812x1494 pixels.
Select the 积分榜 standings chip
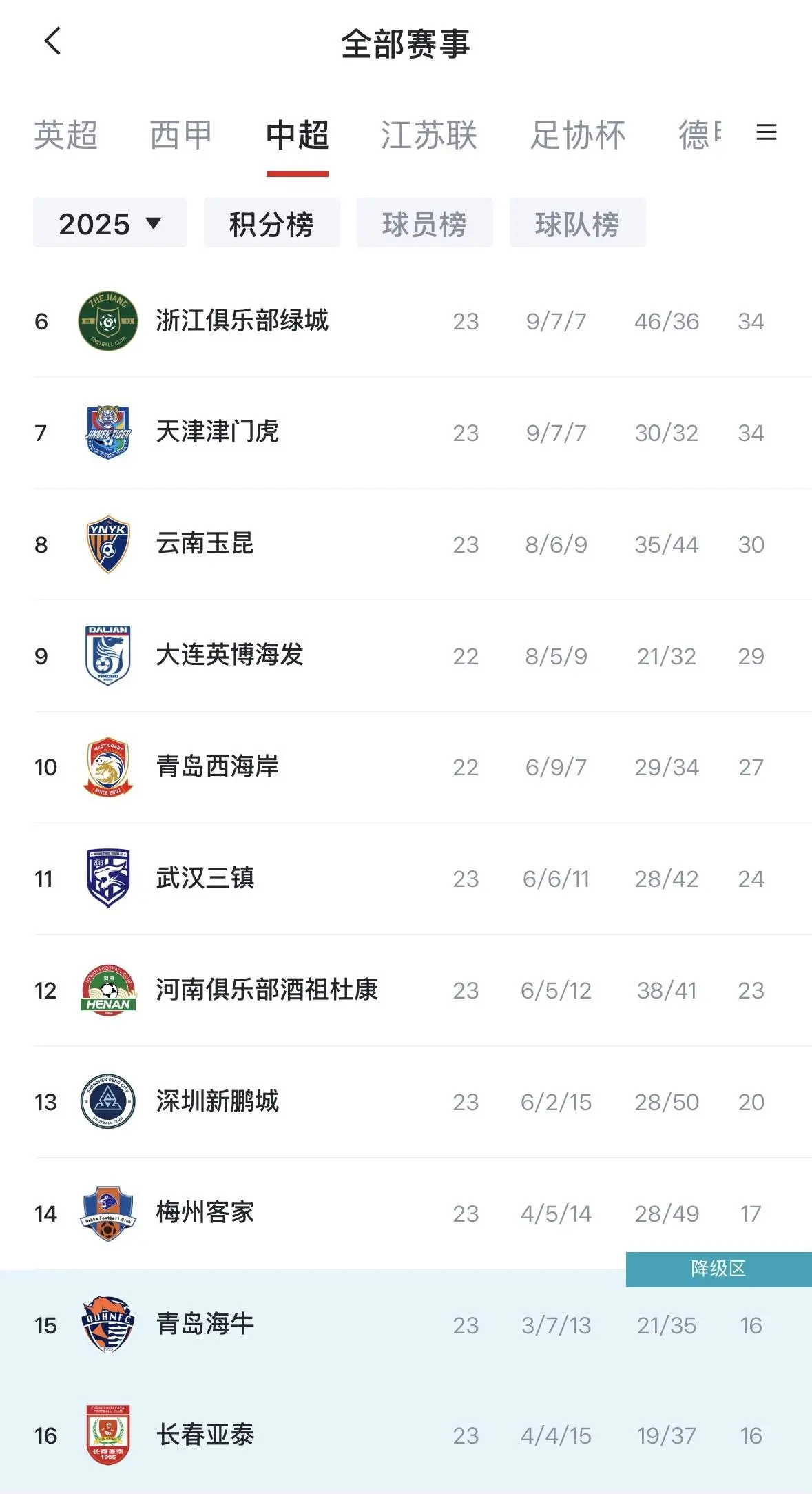click(271, 223)
